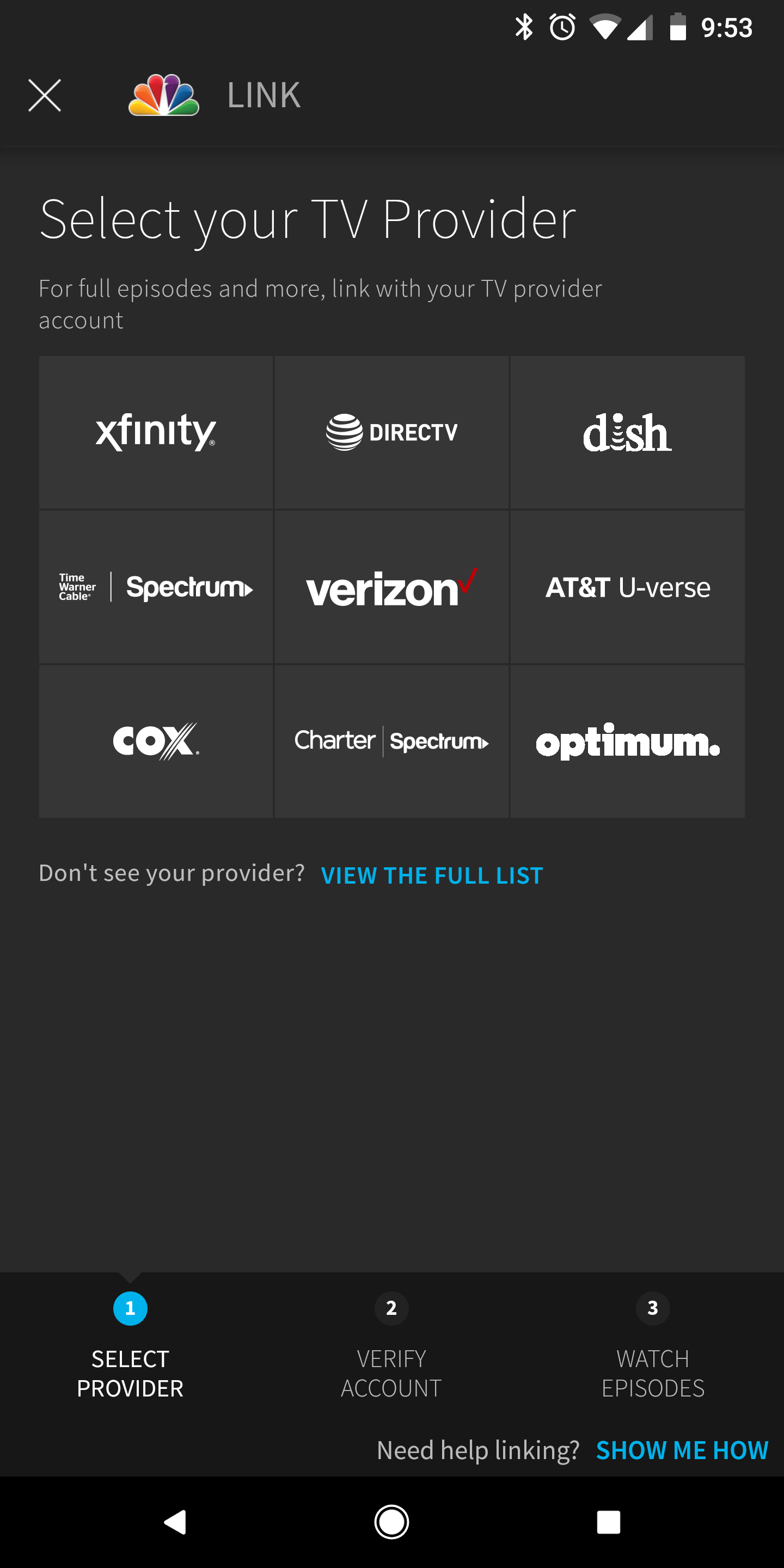This screenshot has width=784, height=1568.
Task: Choose DIRECTV provider tile
Action: [391, 432]
